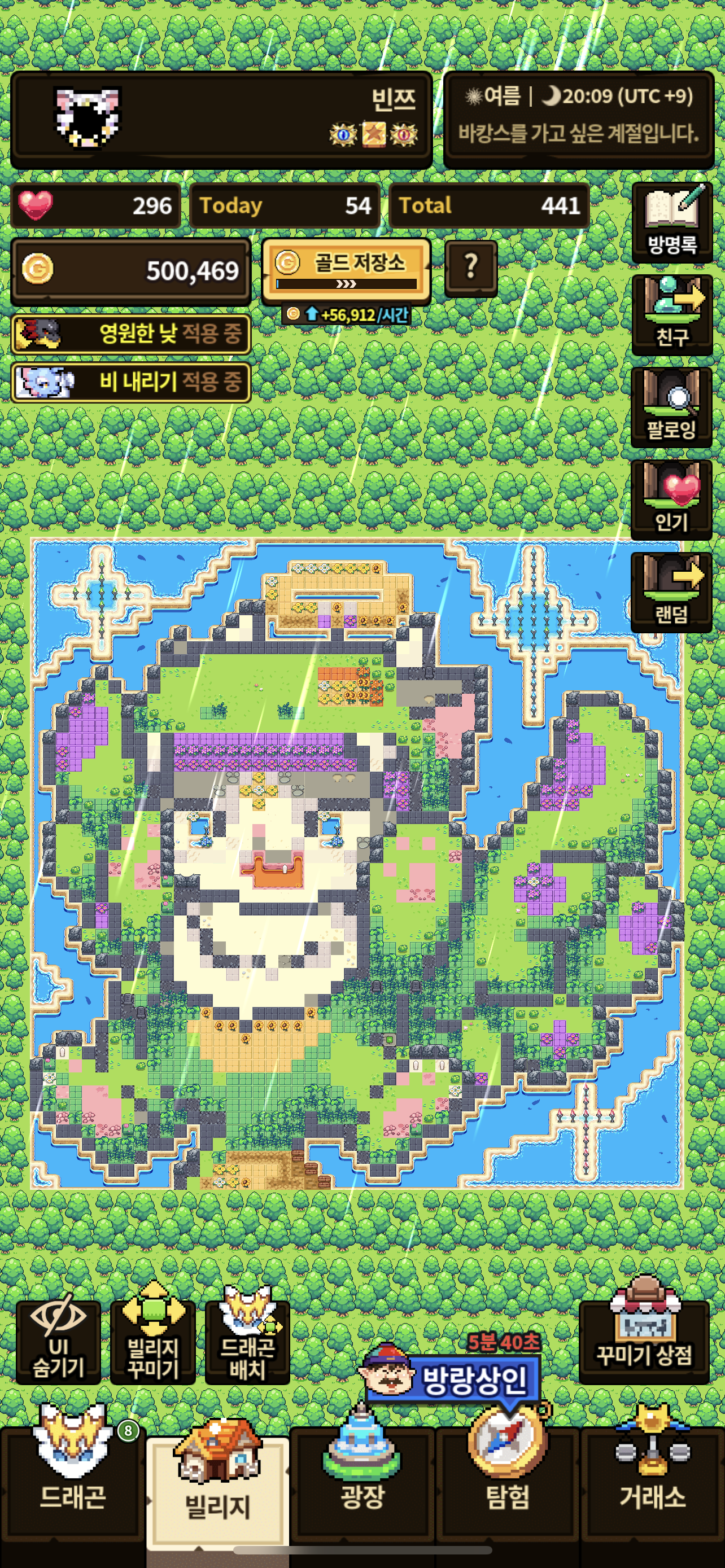Image resolution: width=725 pixels, height=1568 pixels.
Task: Switch to the 거래소 tab
Action: 652,1479
